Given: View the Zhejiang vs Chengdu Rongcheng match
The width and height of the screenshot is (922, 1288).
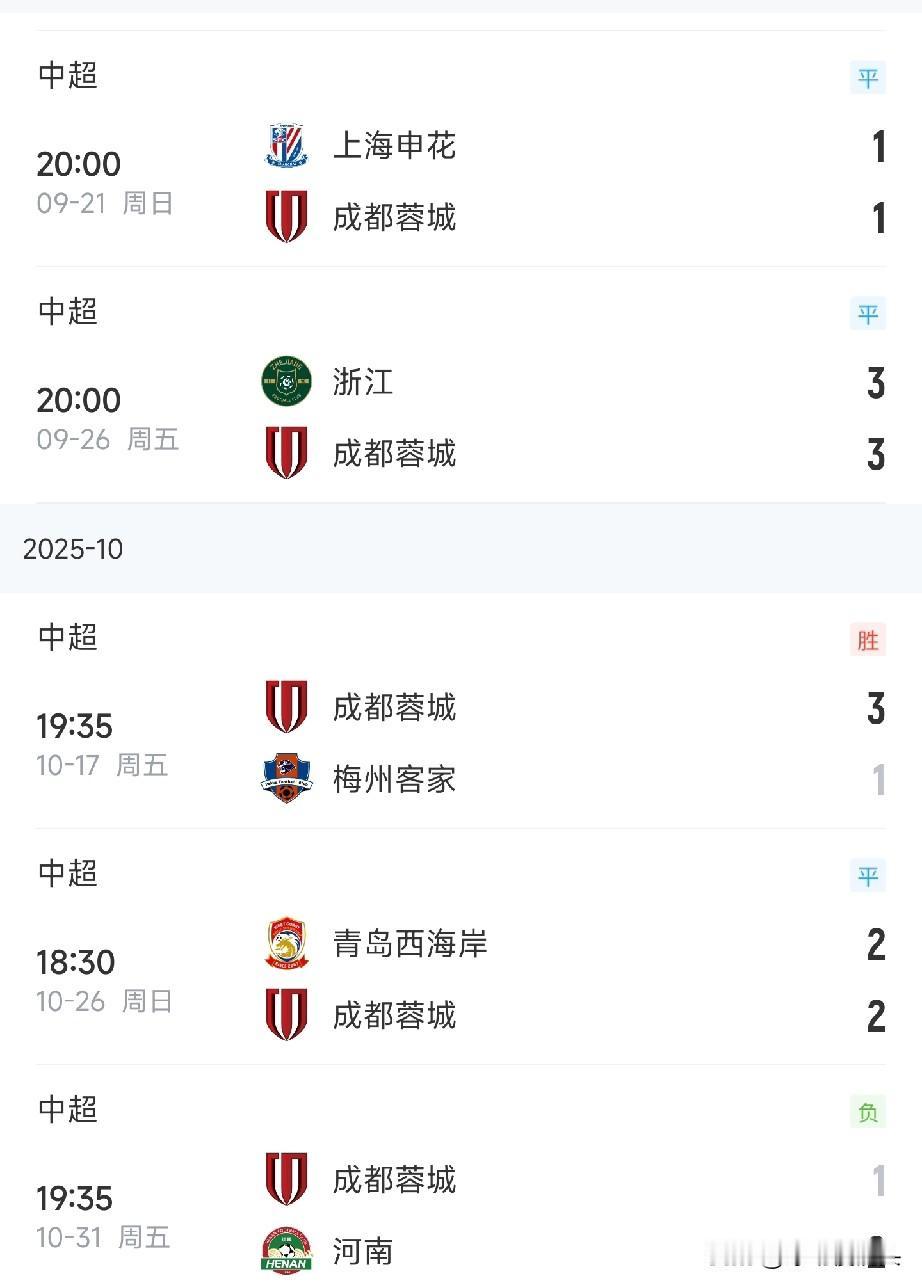Looking at the screenshot, I should pos(460,417).
